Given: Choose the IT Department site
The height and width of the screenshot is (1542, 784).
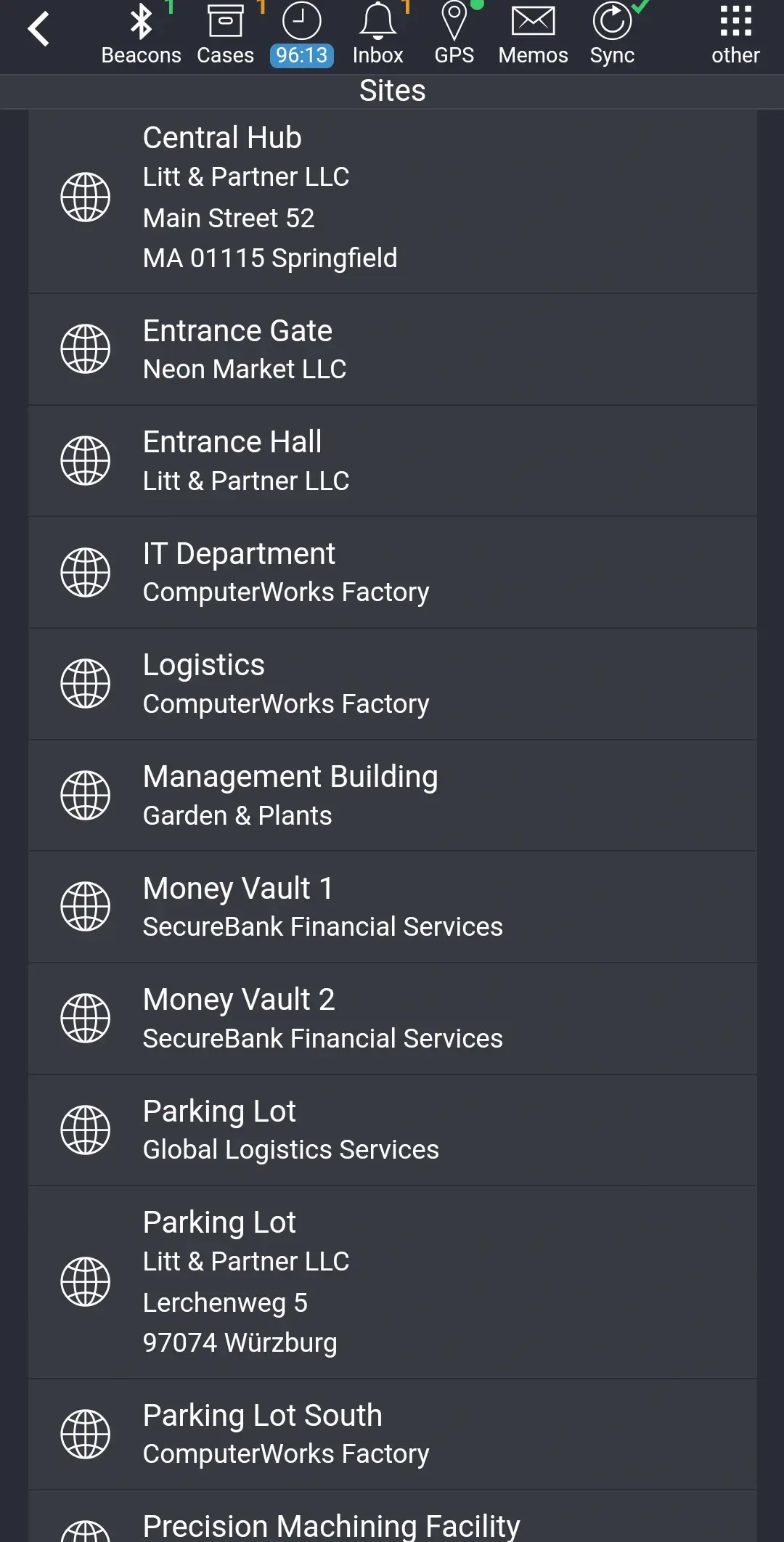Looking at the screenshot, I should 392,572.
